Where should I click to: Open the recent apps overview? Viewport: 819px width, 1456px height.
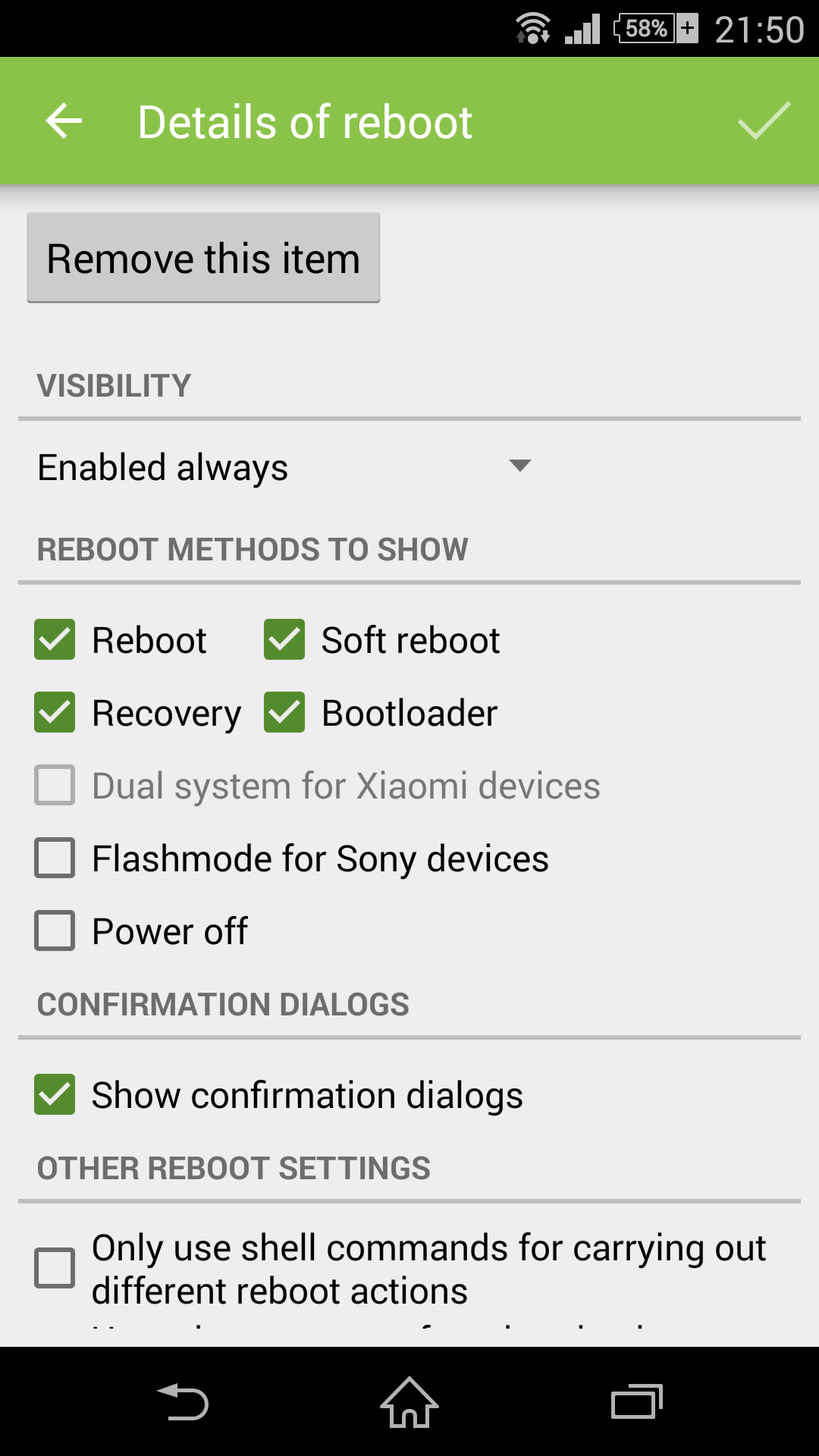(x=637, y=1401)
